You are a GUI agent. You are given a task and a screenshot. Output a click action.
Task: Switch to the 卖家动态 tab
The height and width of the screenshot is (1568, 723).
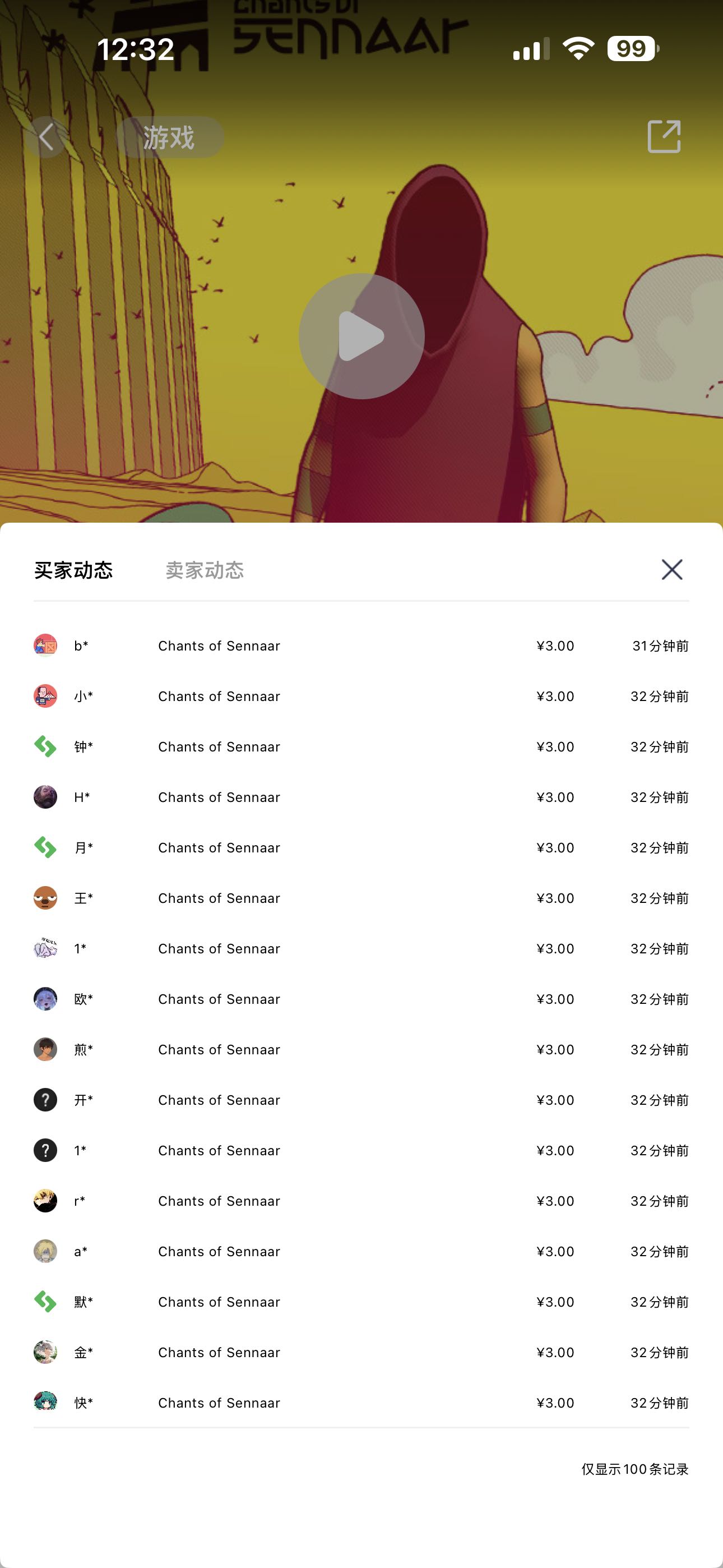click(x=205, y=570)
